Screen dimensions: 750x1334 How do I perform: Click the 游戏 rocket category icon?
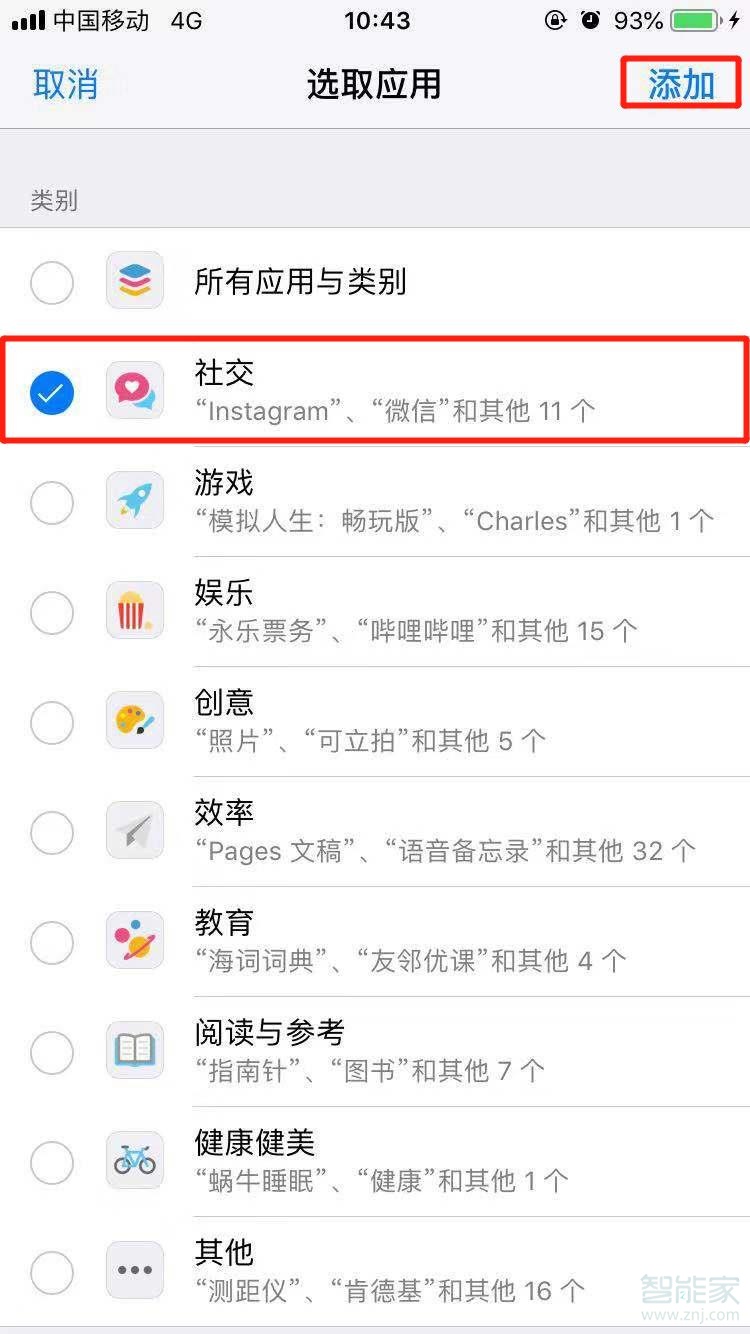click(x=135, y=501)
